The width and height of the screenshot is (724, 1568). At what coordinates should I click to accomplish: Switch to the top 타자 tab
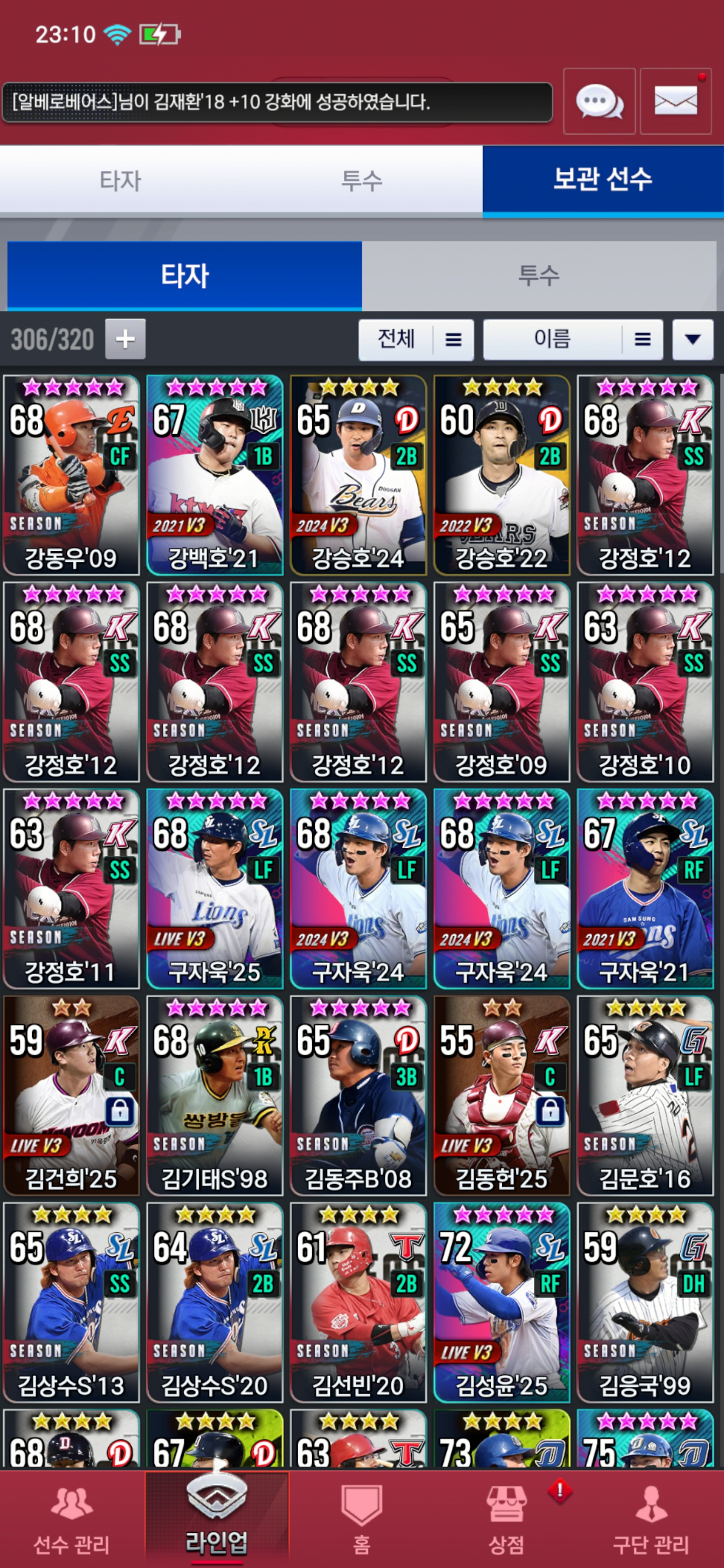point(121,181)
